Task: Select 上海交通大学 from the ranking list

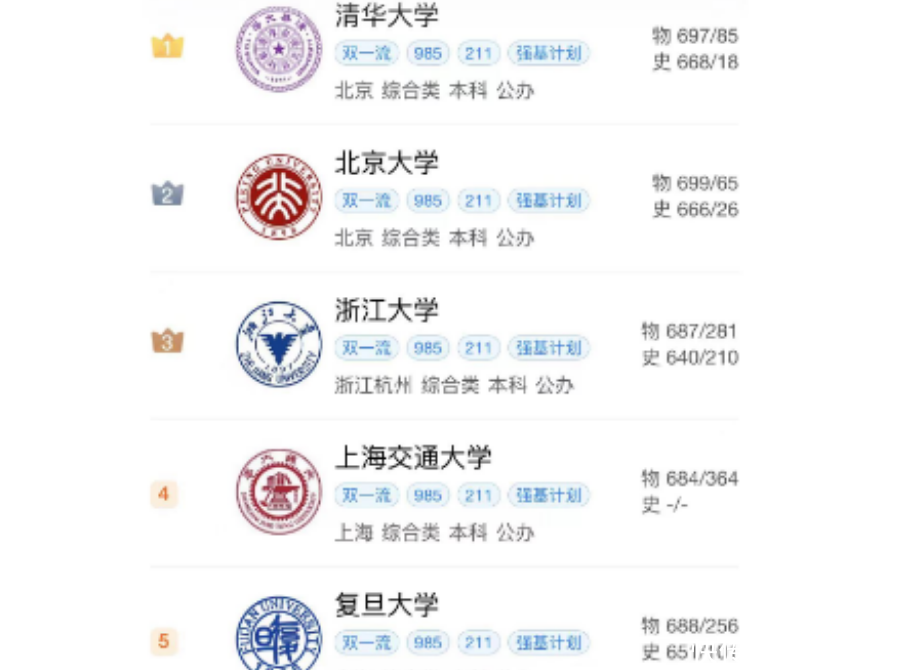Action: point(412,458)
